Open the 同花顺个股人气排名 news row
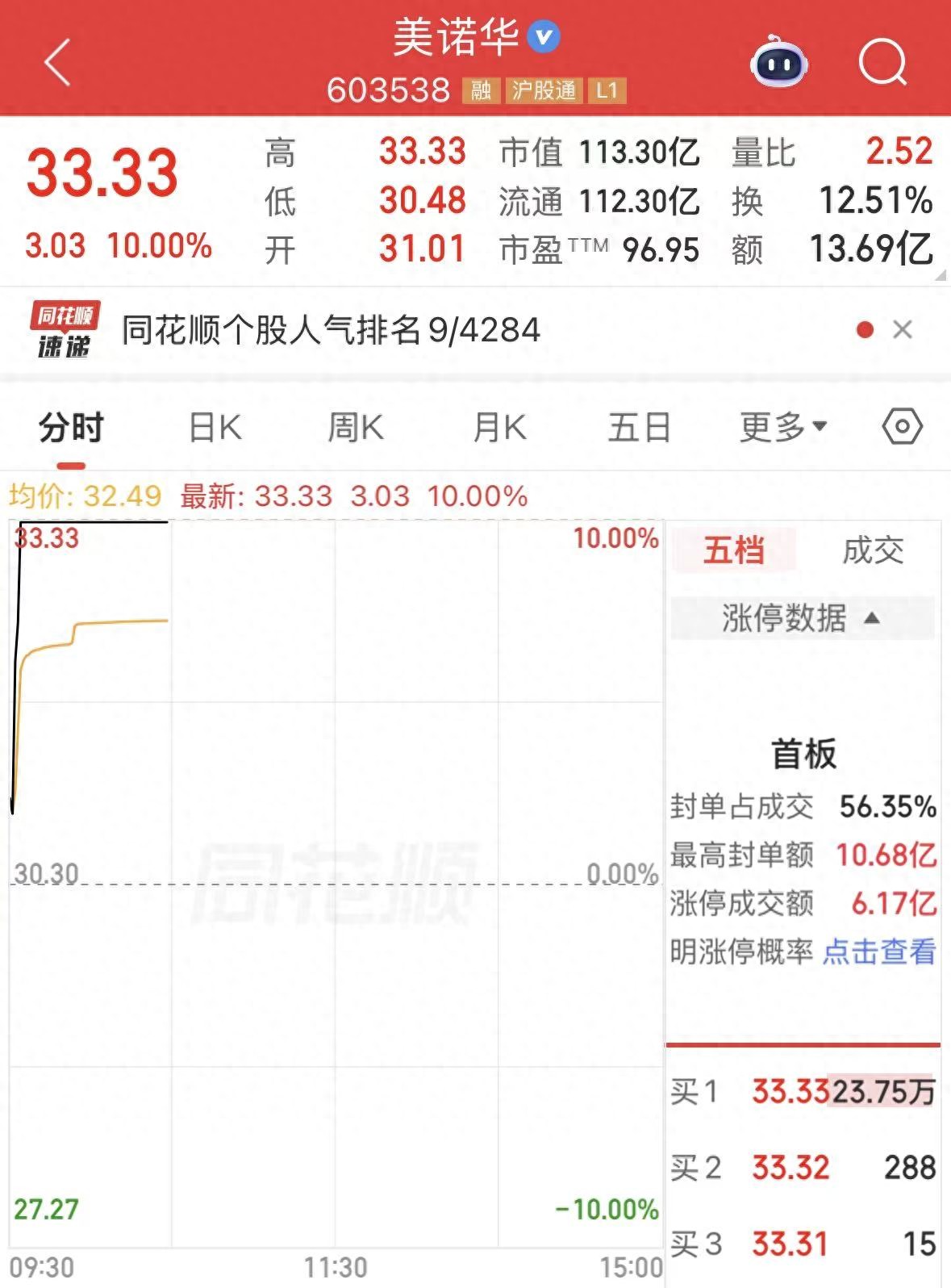Image resolution: width=951 pixels, height=1288 pixels. 331,330
